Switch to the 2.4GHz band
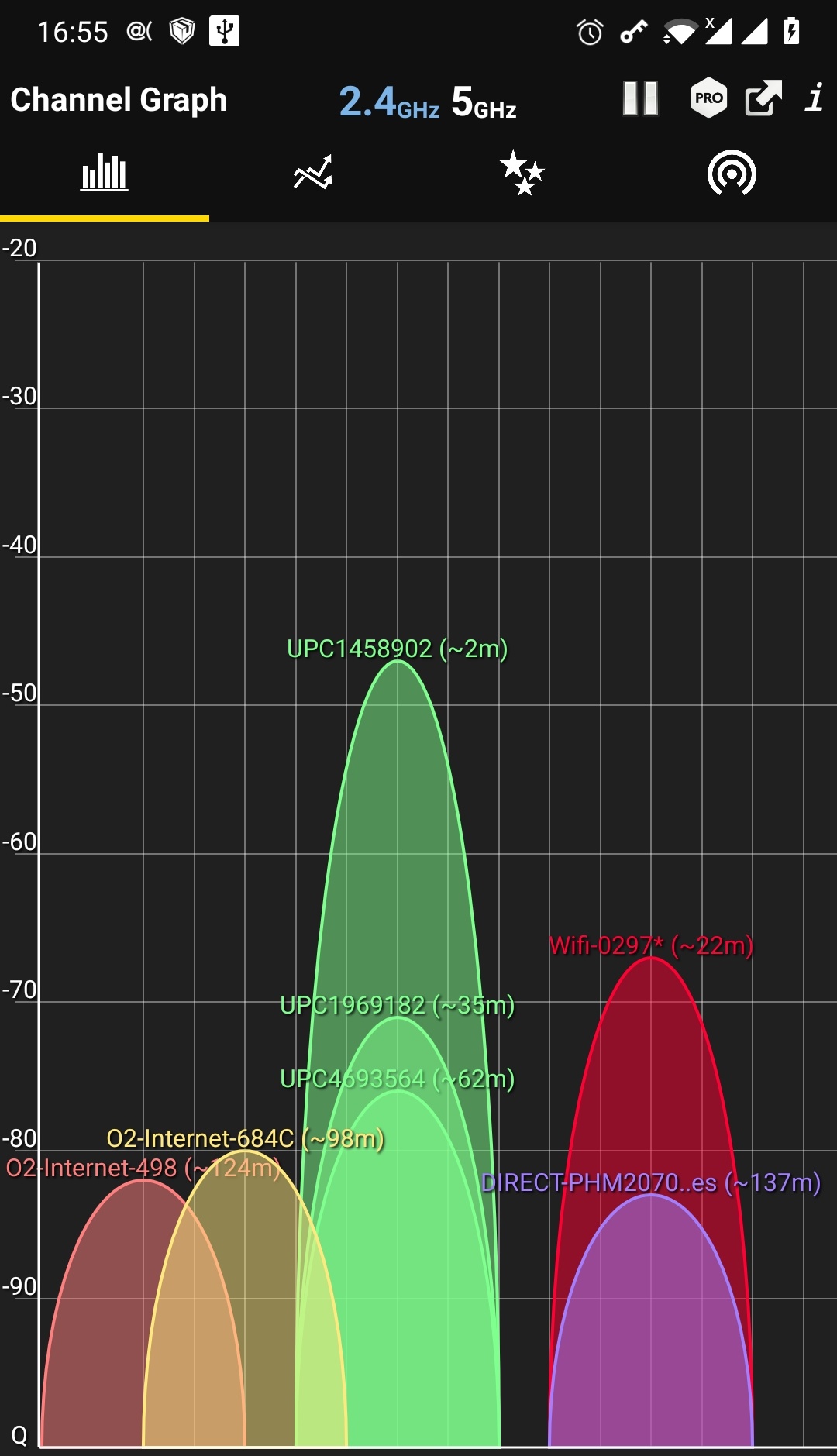The width and height of the screenshot is (837, 1456). 388,102
